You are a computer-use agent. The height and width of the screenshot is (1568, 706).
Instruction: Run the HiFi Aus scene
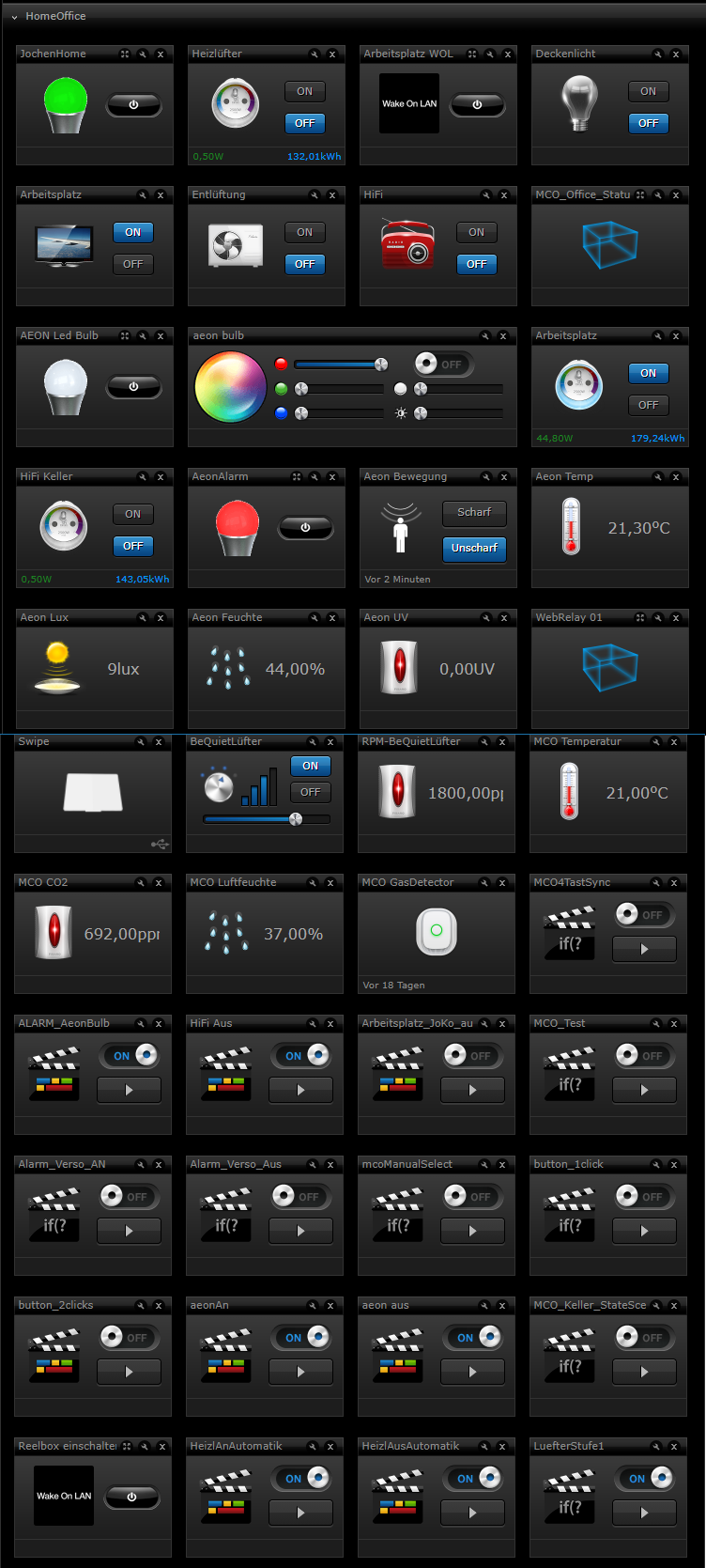point(300,1090)
